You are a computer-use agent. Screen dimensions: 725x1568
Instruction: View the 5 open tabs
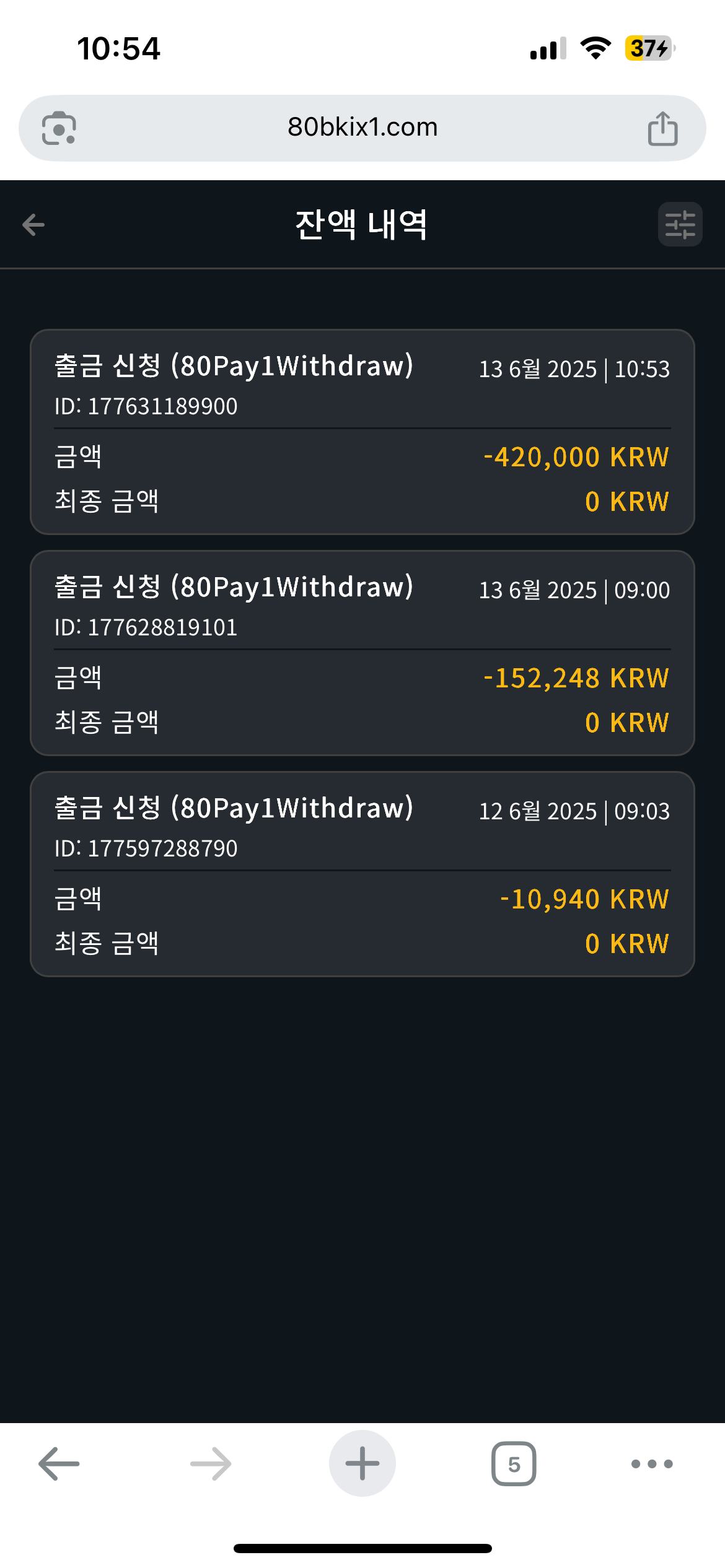coord(514,1464)
